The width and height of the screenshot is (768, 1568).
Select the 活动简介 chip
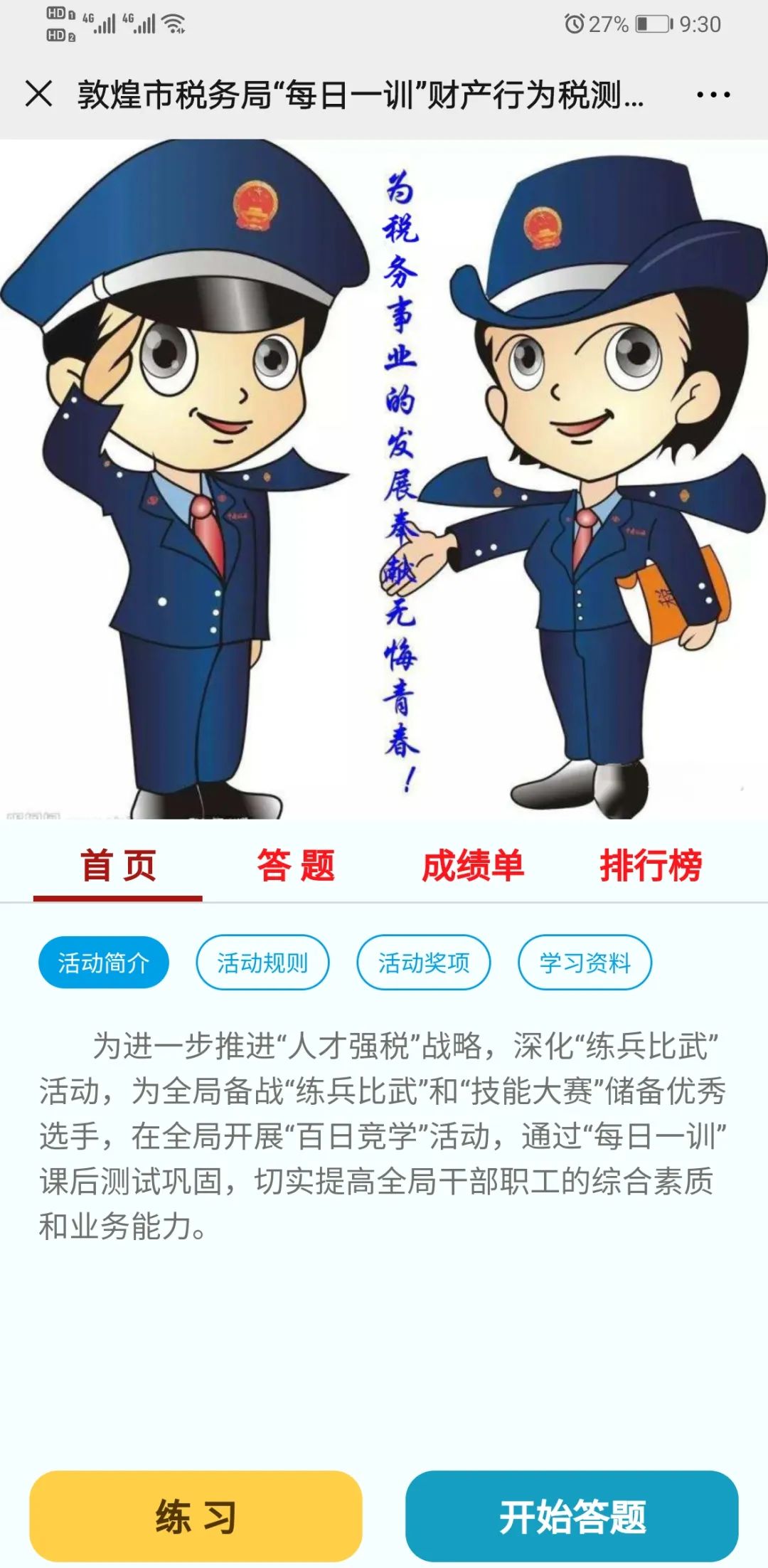coord(104,963)
